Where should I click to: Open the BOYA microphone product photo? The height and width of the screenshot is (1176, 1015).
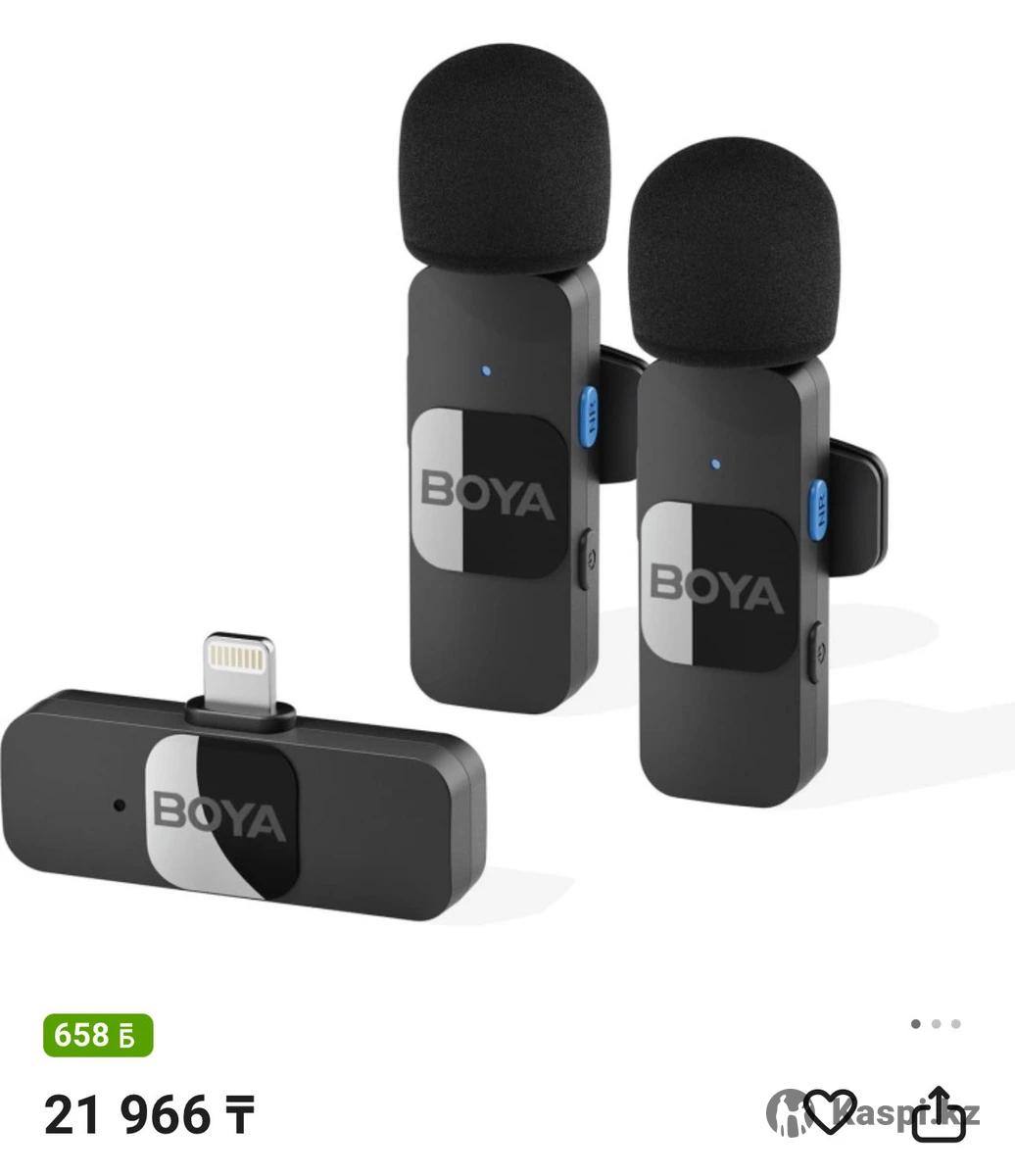point(490,490)
